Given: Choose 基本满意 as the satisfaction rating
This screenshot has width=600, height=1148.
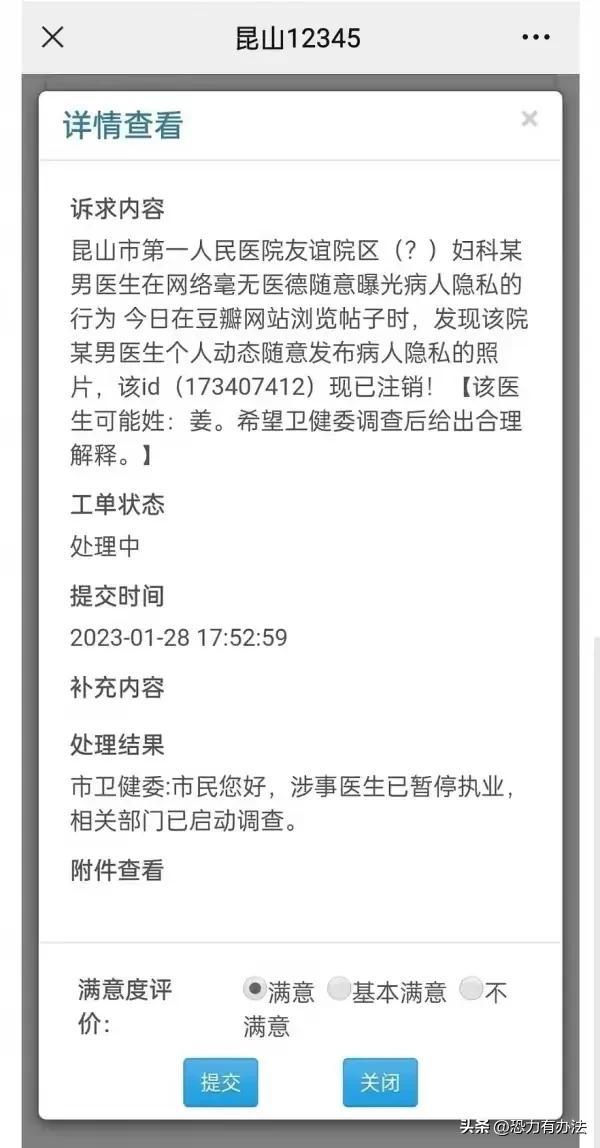Looking at the screenshot, I should coord(340,989).
